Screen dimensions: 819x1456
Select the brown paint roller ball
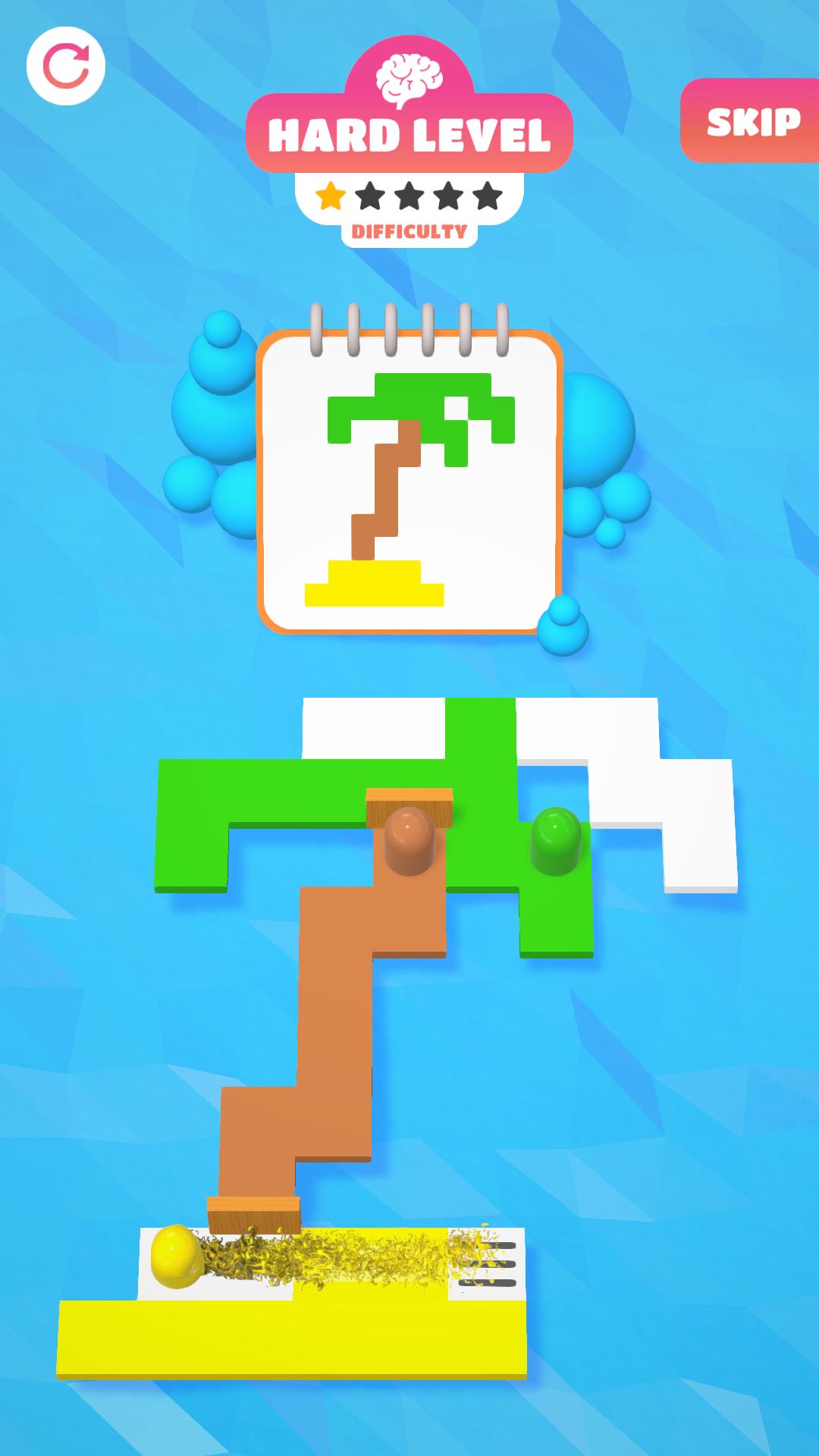click(409, 840)
